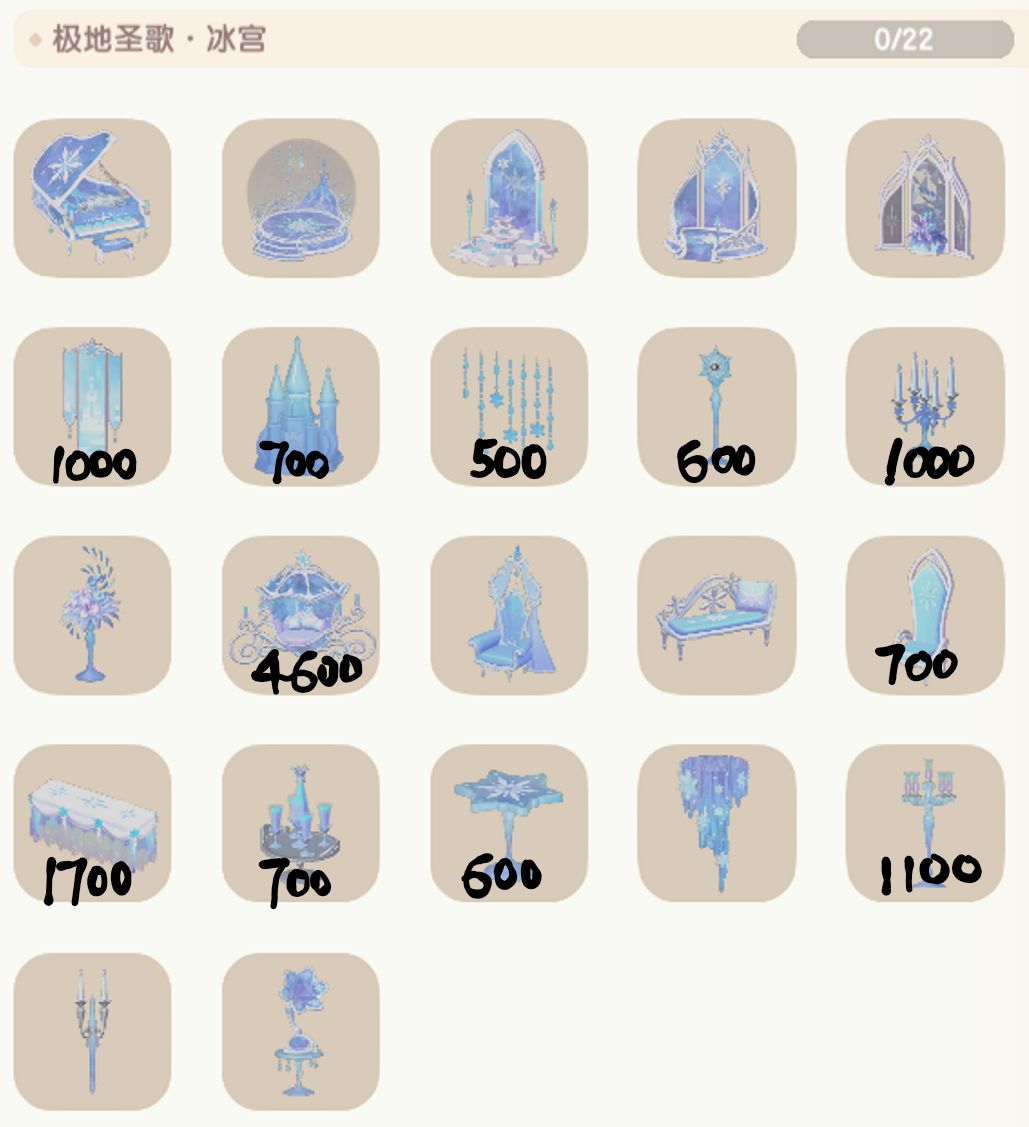
Task: Open the icicle chandelier item
Action: pos(717,822)
